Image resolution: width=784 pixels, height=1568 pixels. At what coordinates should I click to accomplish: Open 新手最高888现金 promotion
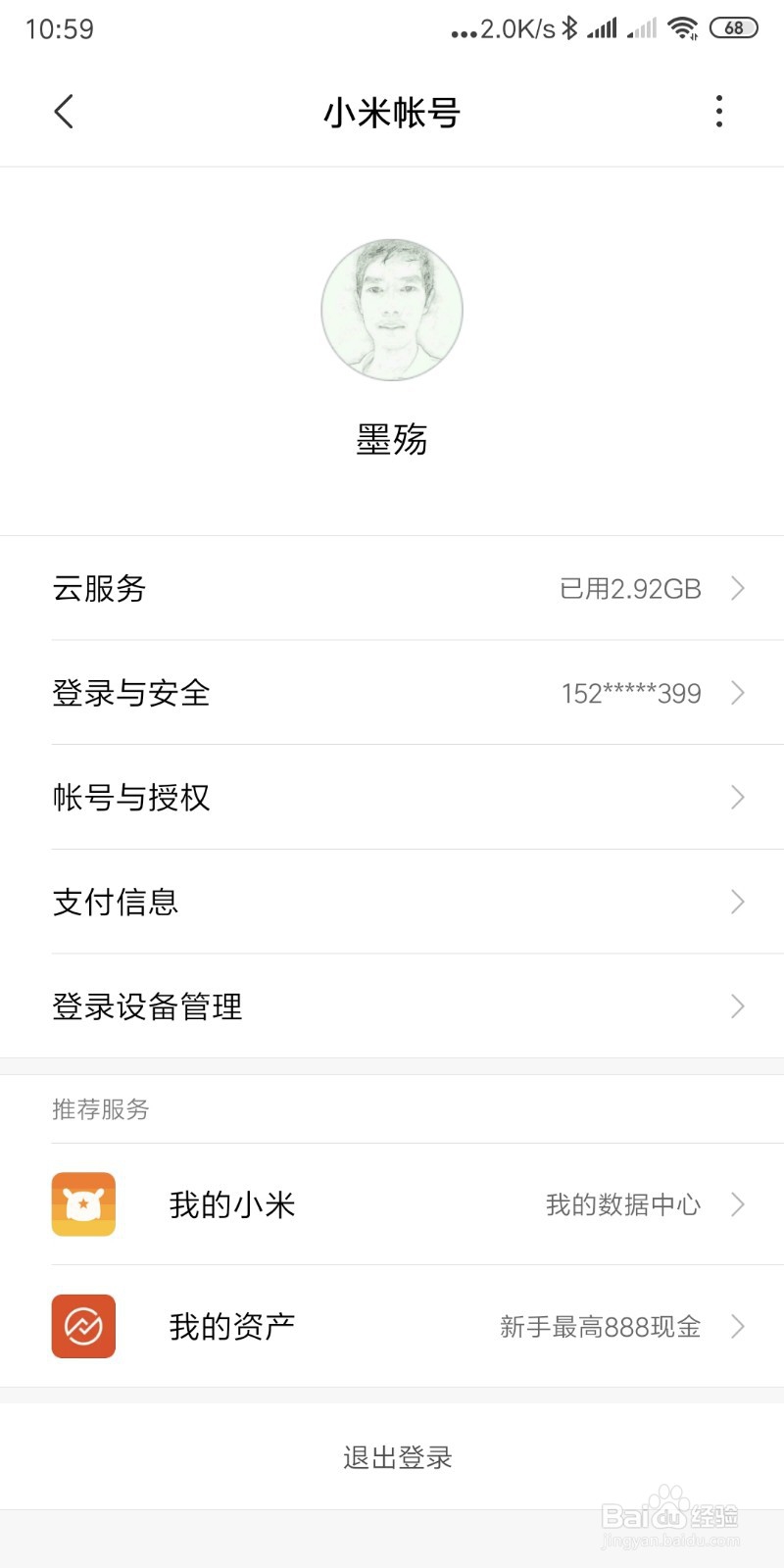[600, 1327]
